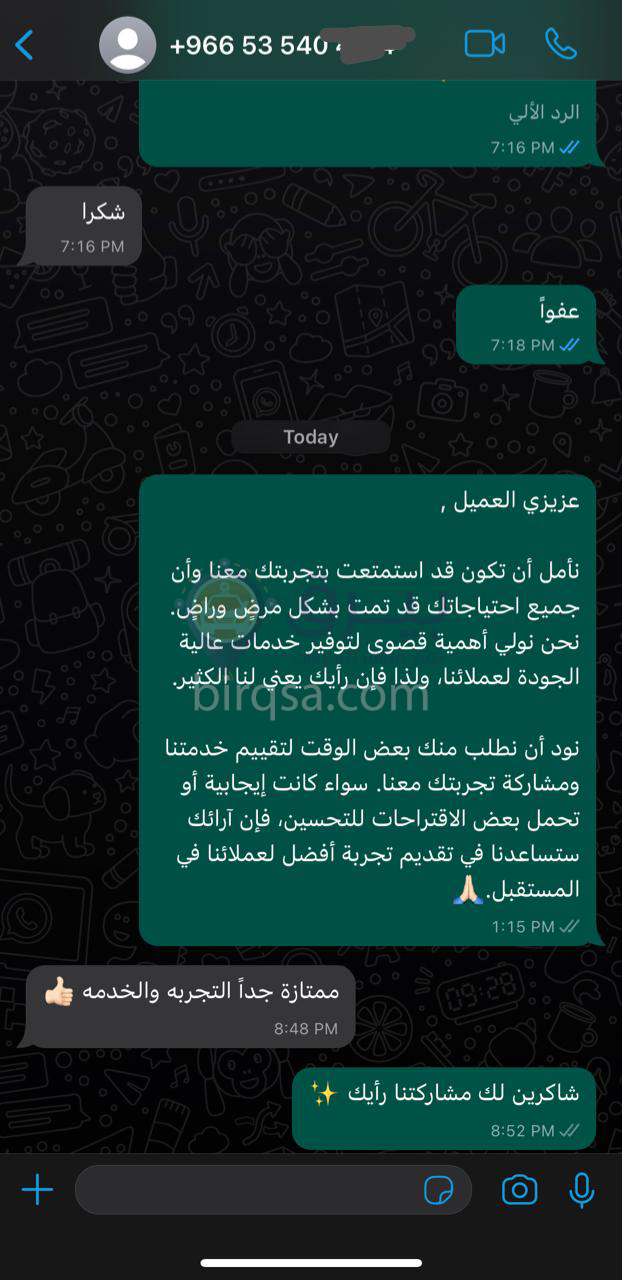
Task: Start a video call
Action: [x=485, y=44]
